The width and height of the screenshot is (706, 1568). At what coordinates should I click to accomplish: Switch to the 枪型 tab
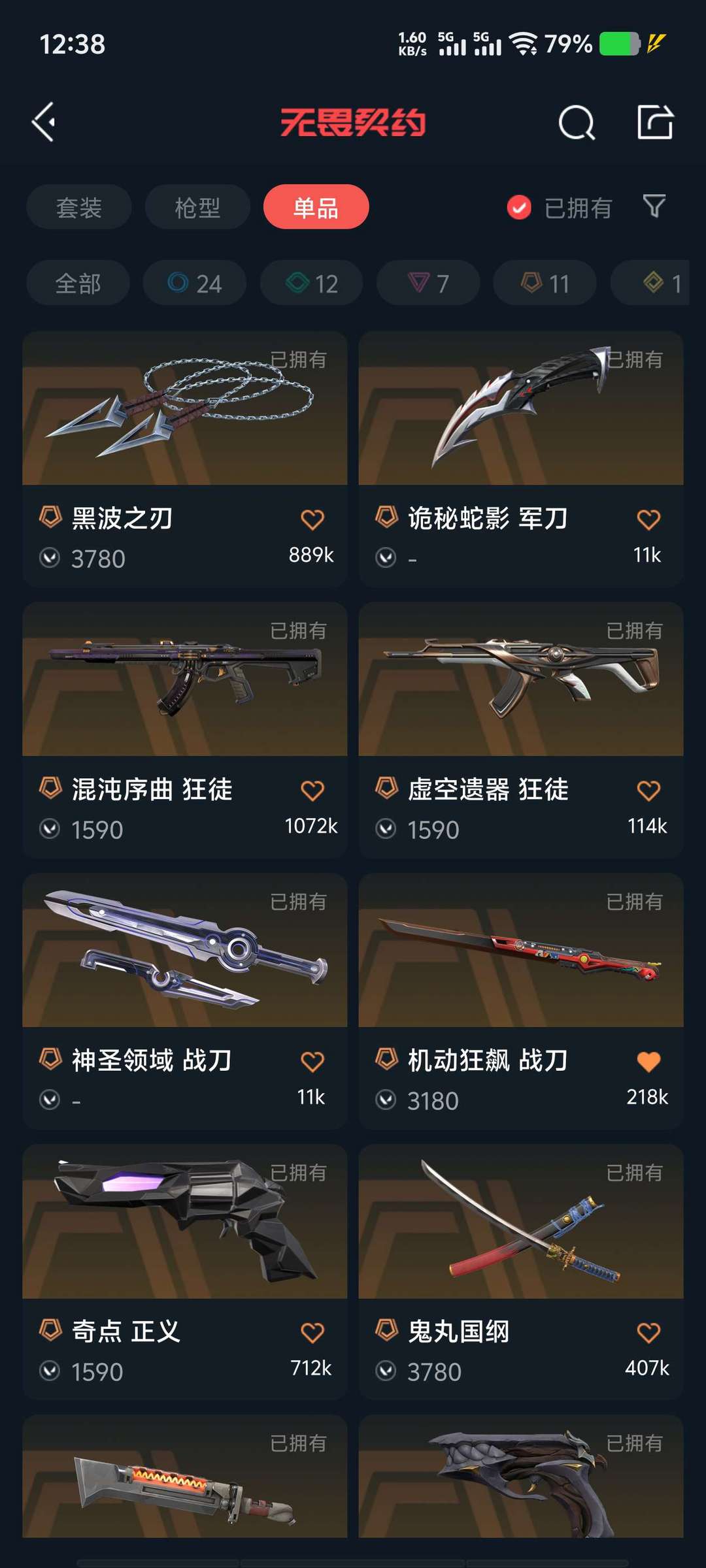click(197, 207)
